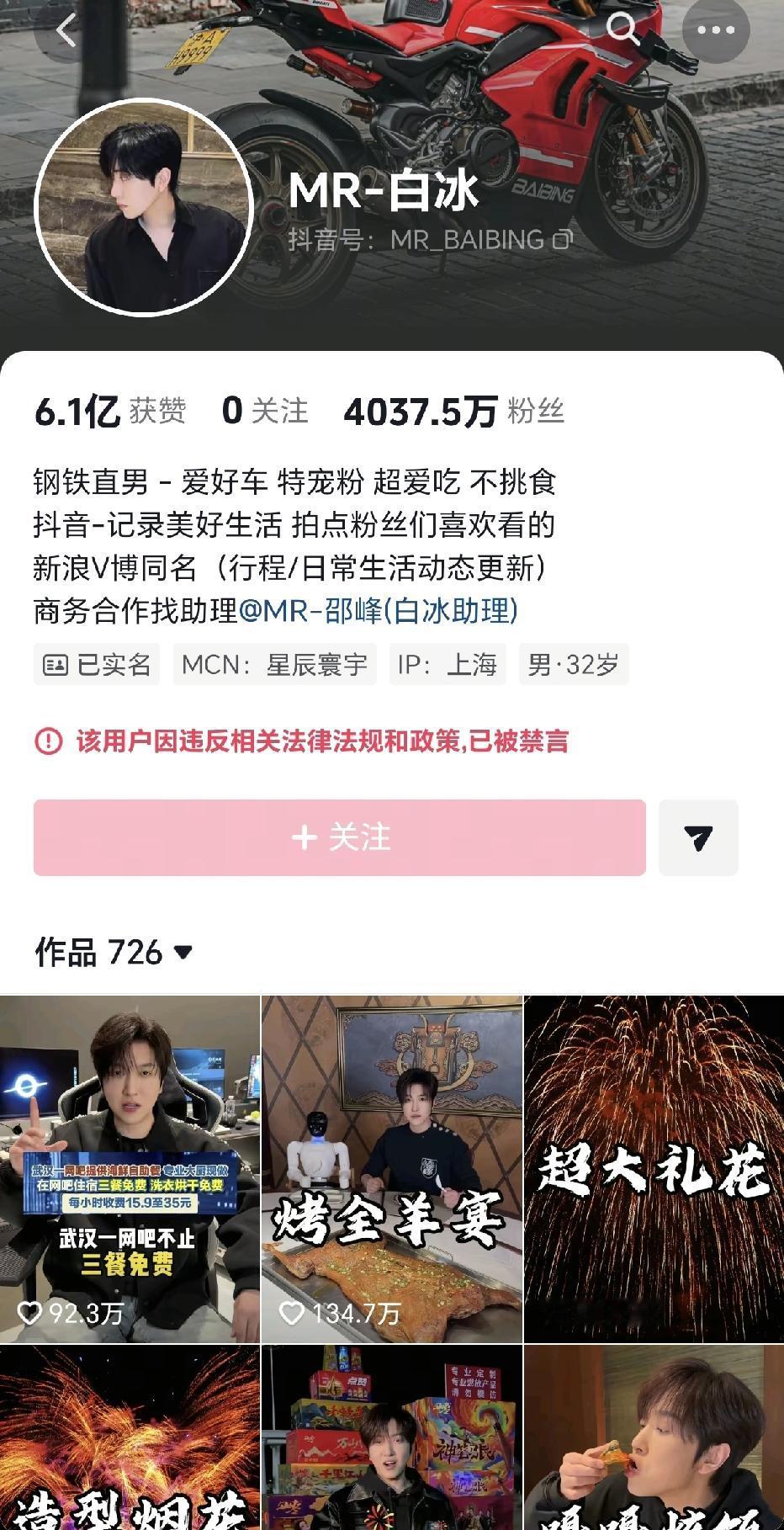Follow the account with the 关注 button

click(x=339, y=838)
